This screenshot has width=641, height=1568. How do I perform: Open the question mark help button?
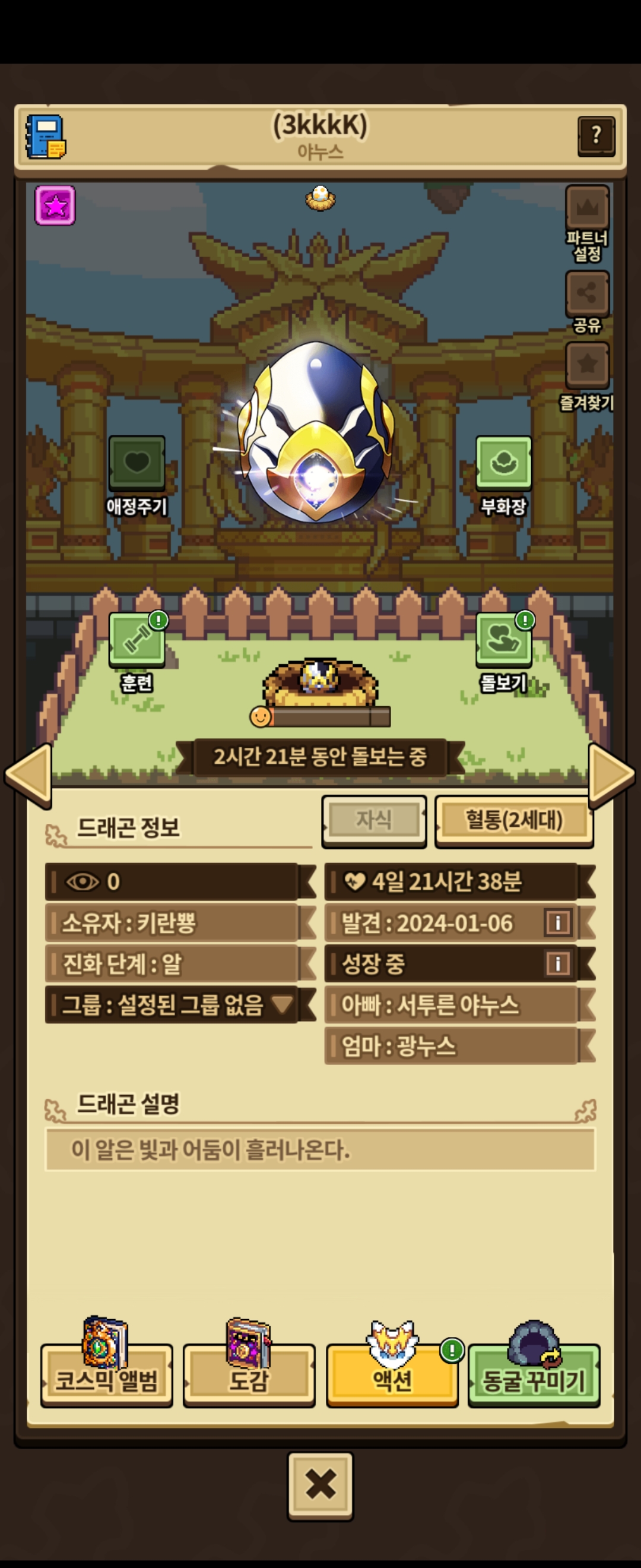point(596,137)
